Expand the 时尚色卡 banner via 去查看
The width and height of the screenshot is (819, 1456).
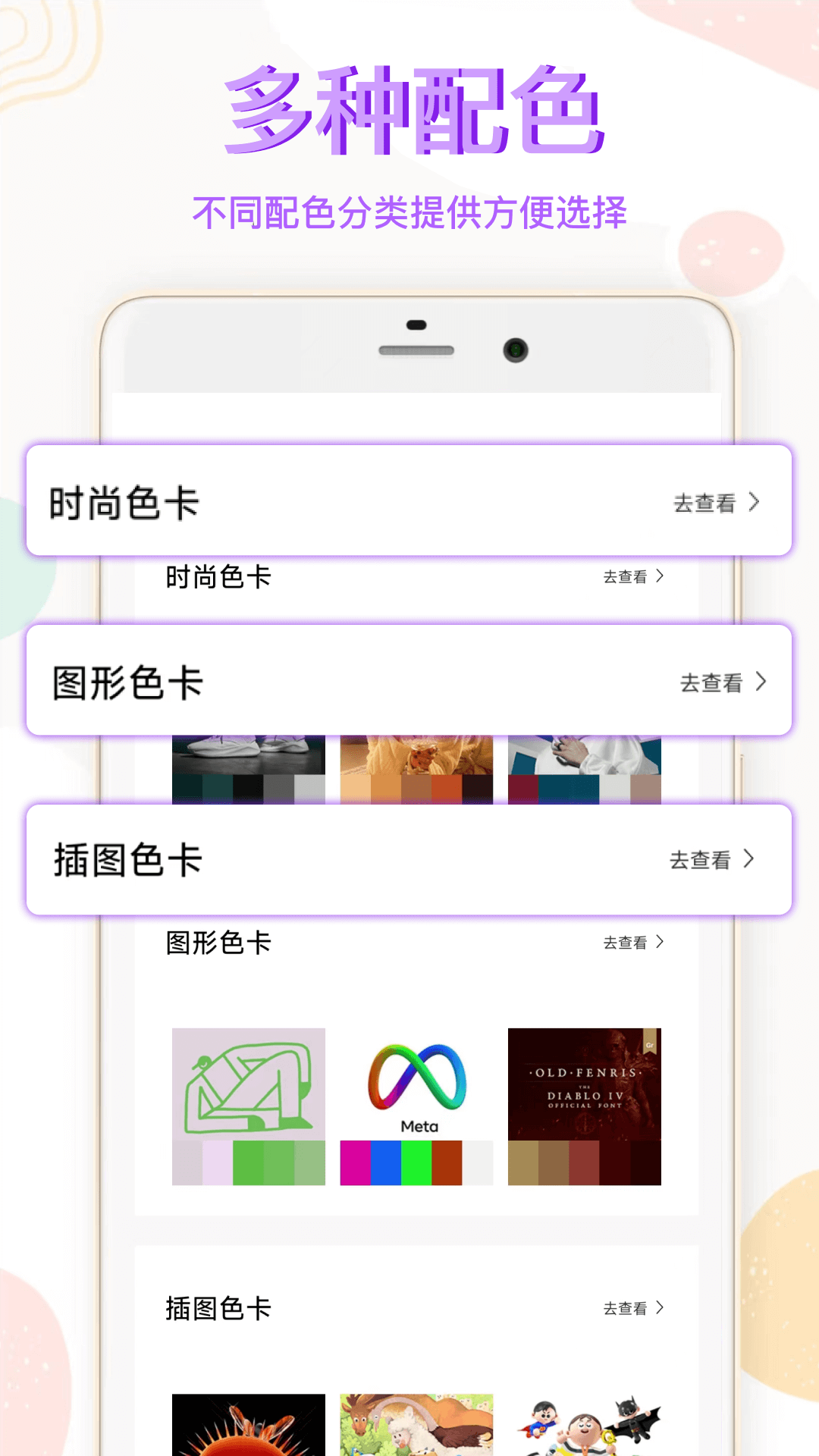click(706, 502)
